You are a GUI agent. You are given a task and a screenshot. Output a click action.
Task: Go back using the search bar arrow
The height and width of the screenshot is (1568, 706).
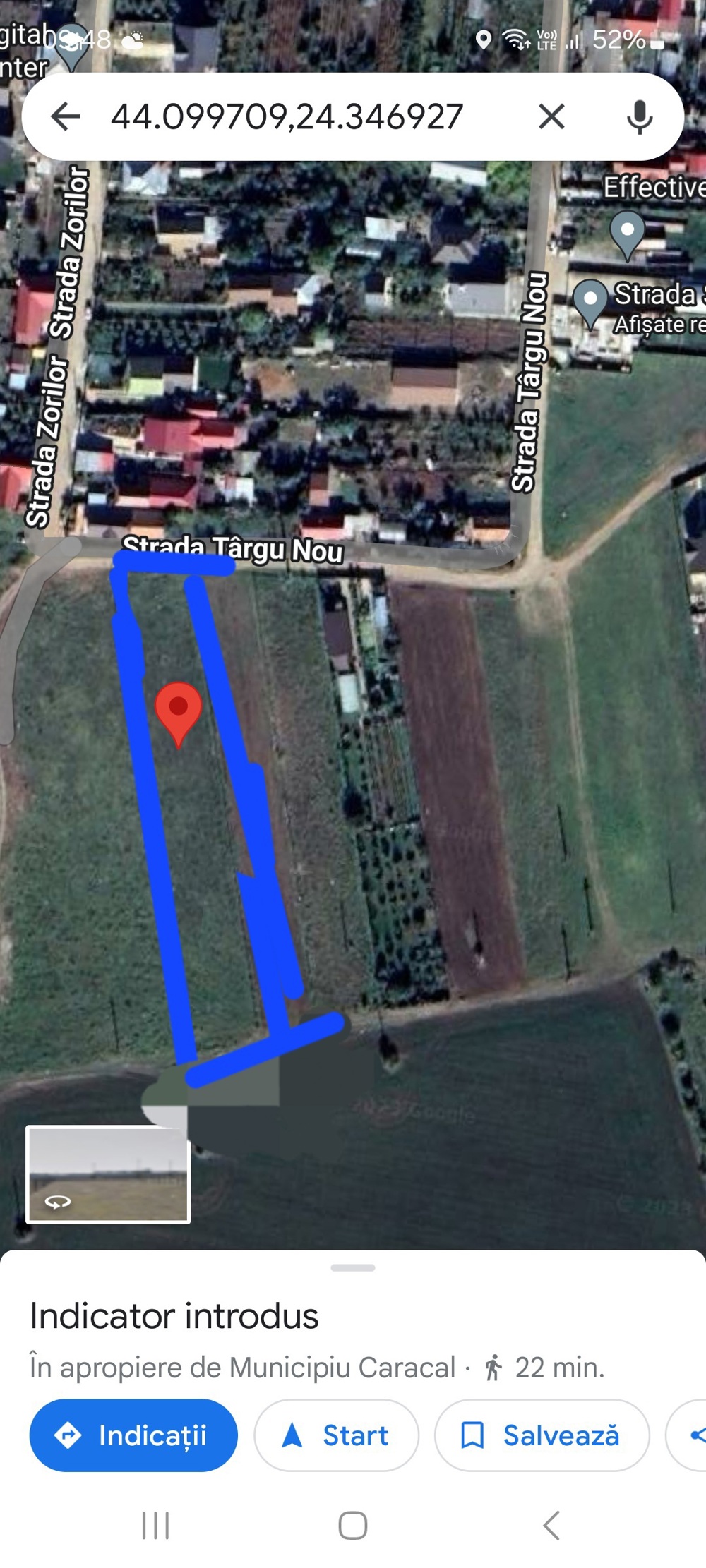point(66,116)
